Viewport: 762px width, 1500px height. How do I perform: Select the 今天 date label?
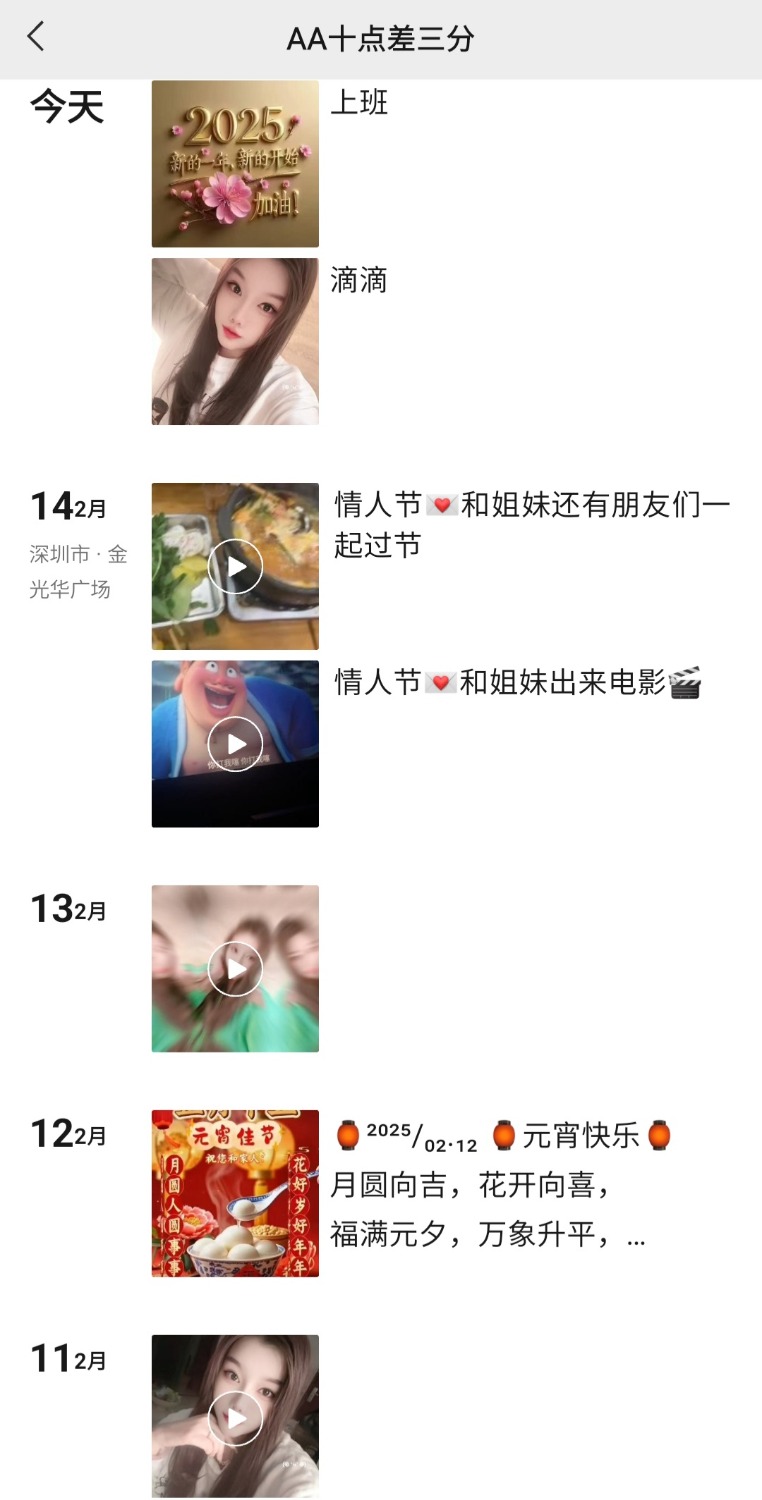pos(68,108)
